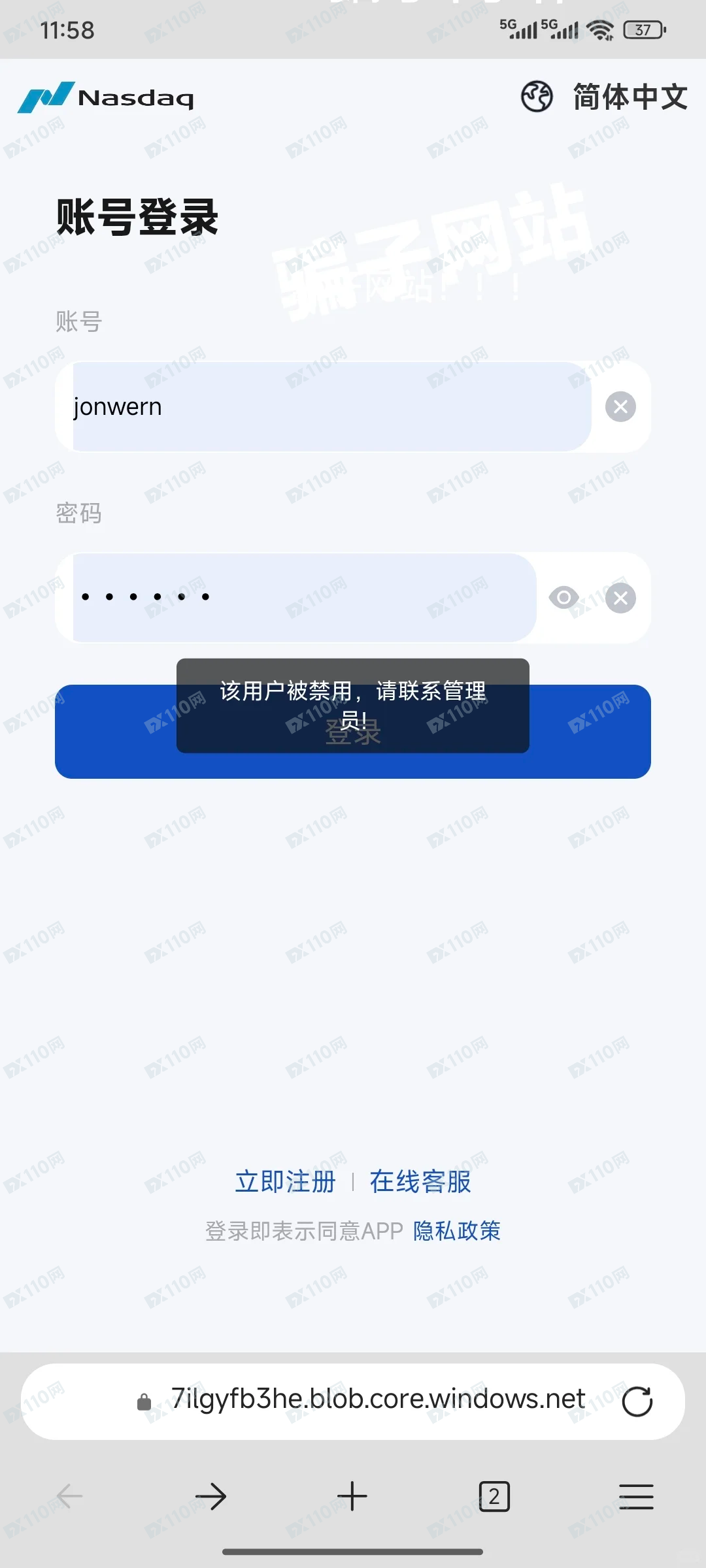Clear the password field contents

[620, 597]
